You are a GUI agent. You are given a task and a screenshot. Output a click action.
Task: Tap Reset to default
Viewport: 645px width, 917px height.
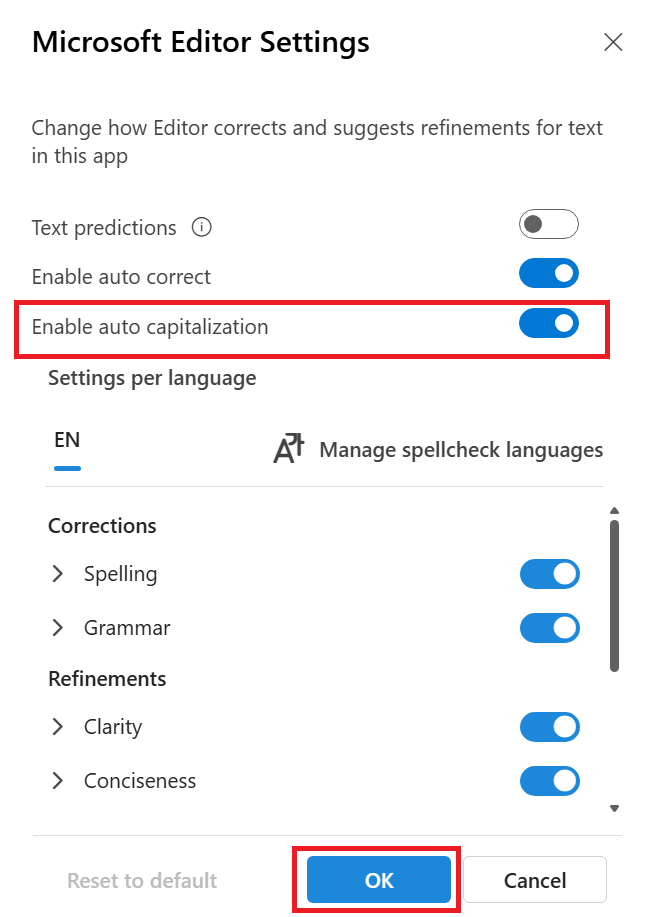[x=142, y=880]
